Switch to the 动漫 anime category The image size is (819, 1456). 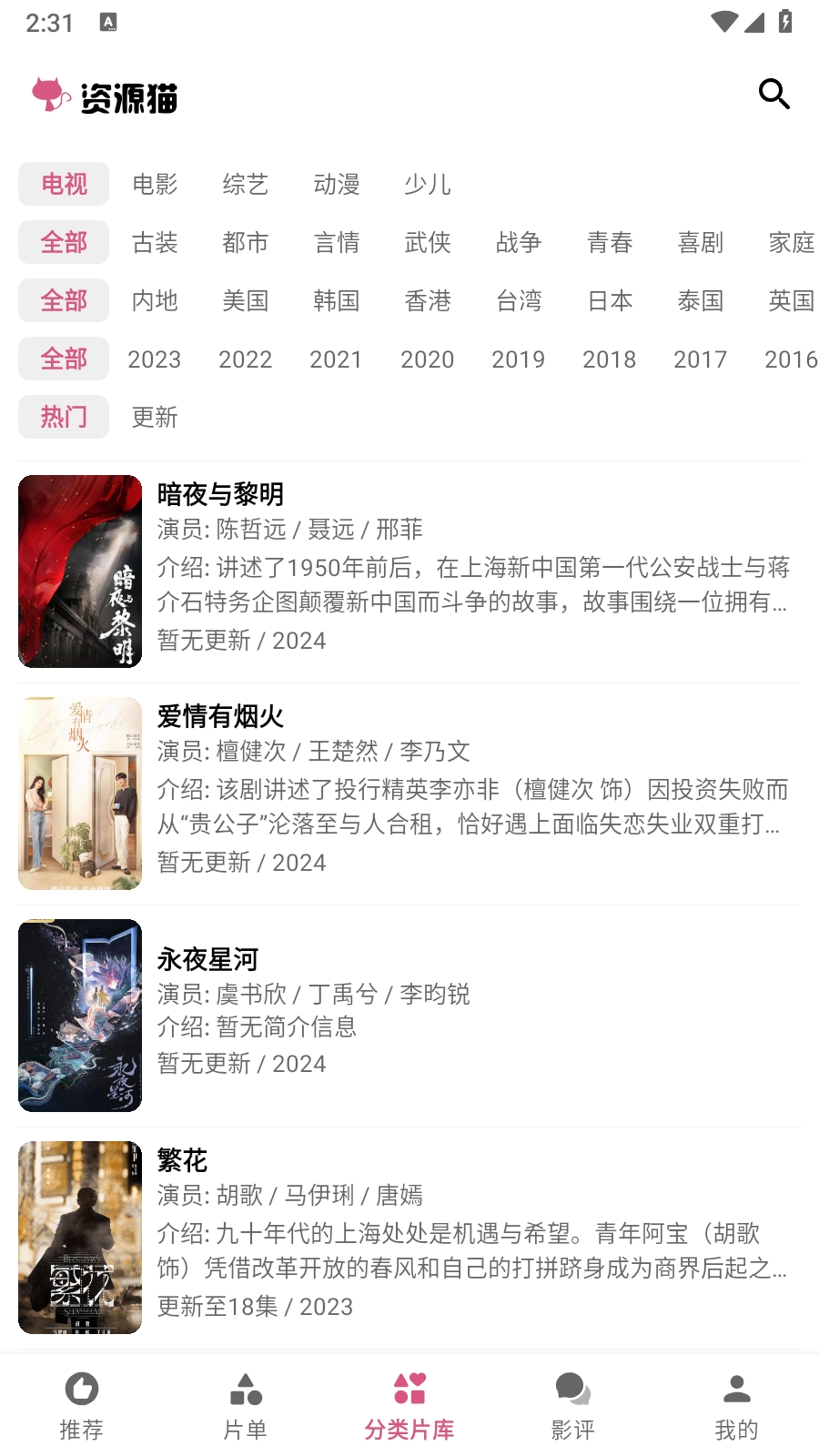[x=337, y=184]
